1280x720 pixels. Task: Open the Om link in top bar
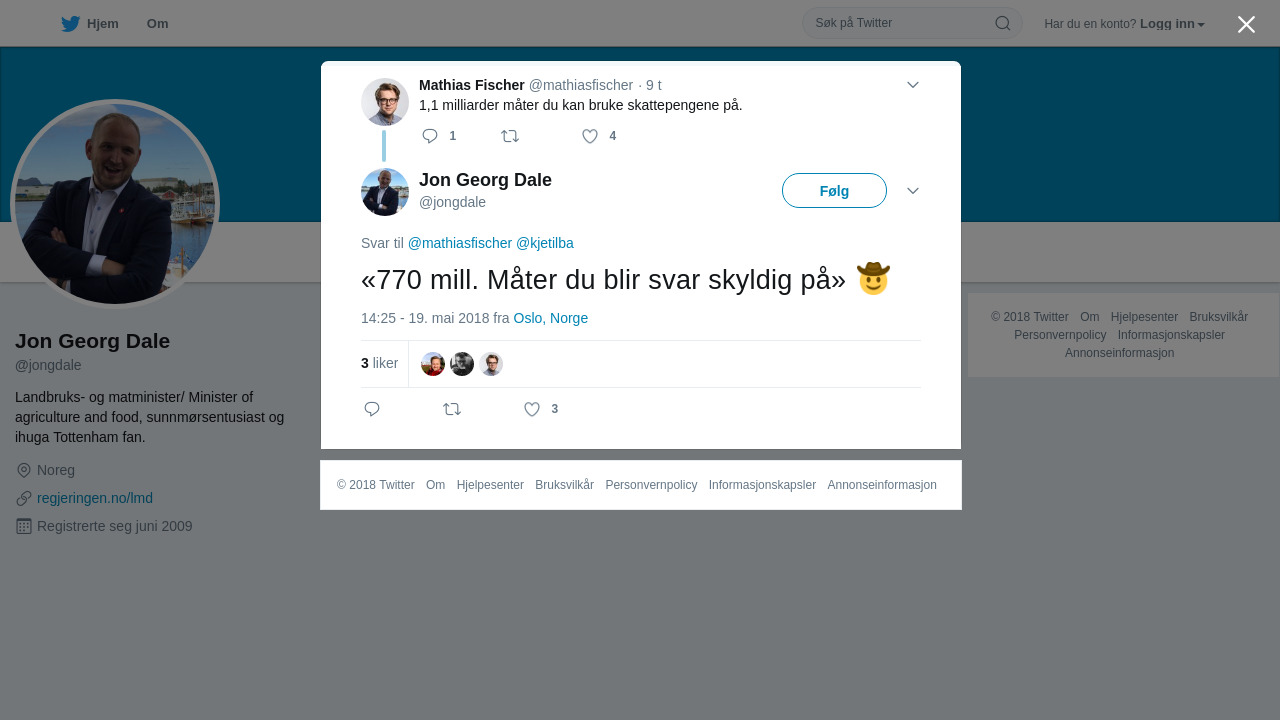pos(157,24)
